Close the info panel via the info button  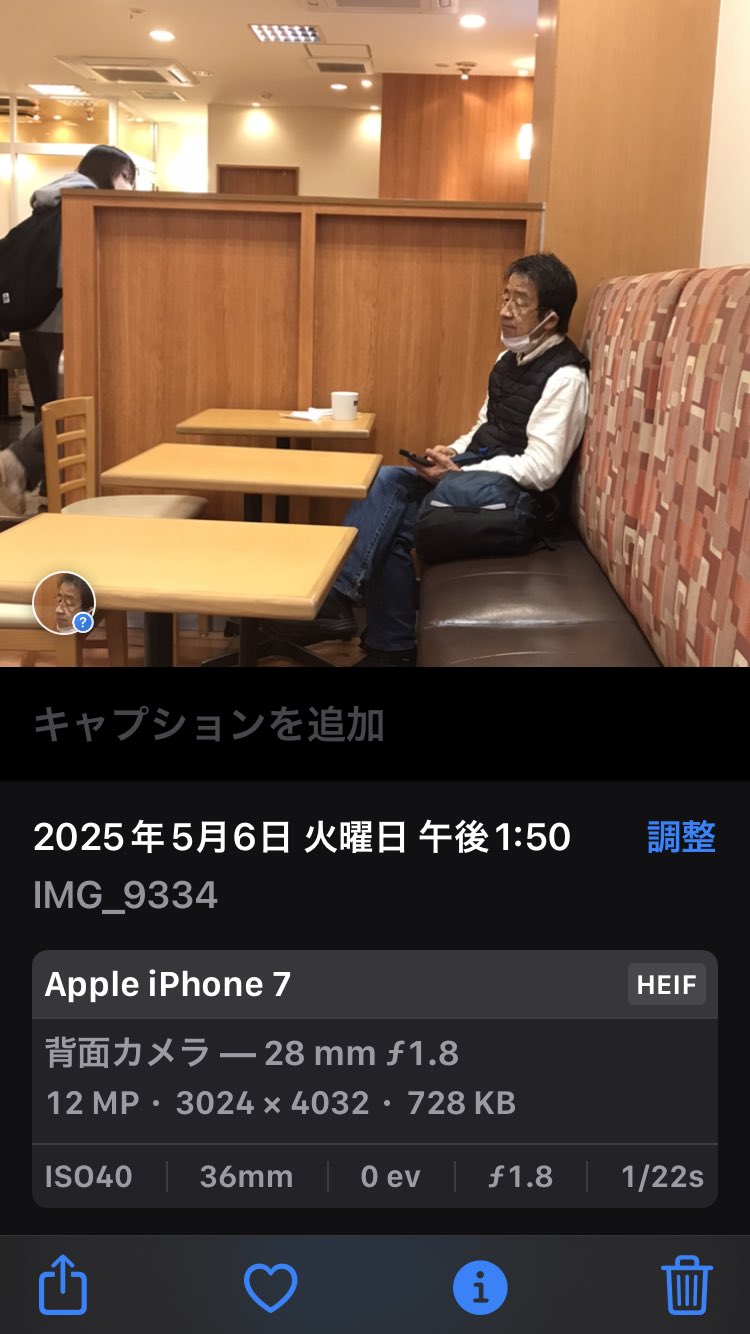480,1287
